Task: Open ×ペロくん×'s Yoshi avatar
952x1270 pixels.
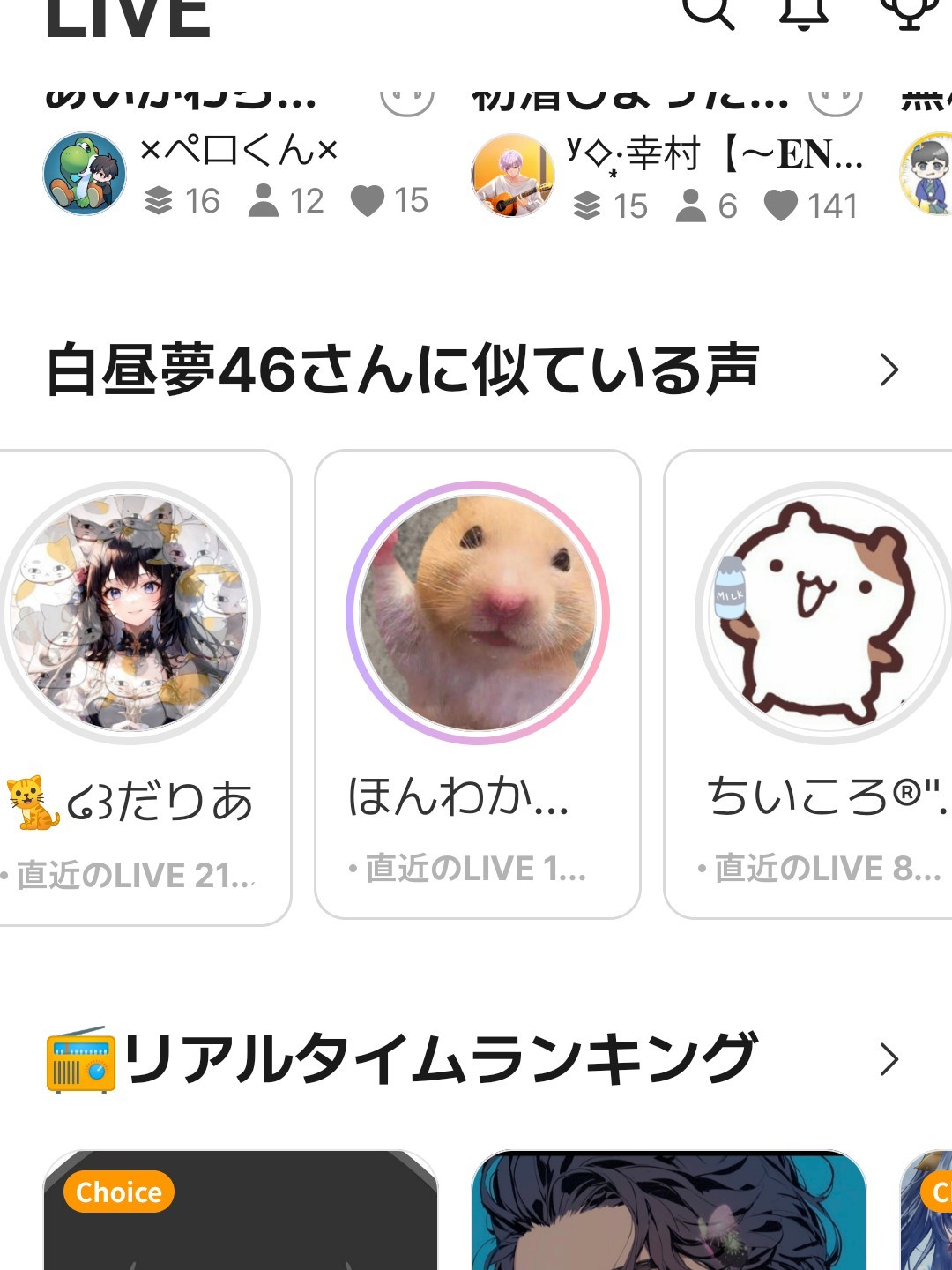Action: coord(84,174)
